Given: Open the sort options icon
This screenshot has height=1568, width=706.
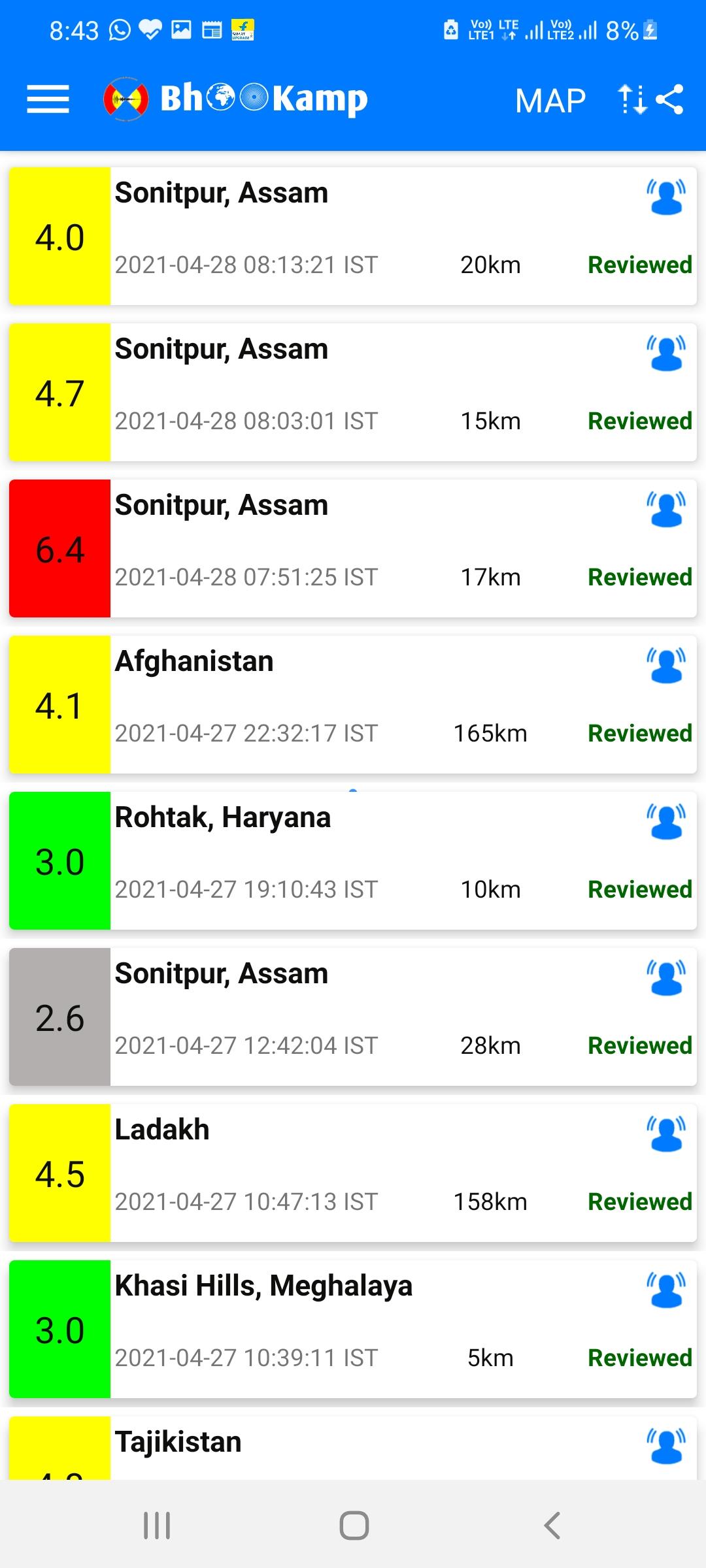Looking at the screenshot, I should (x=631, y=99).
